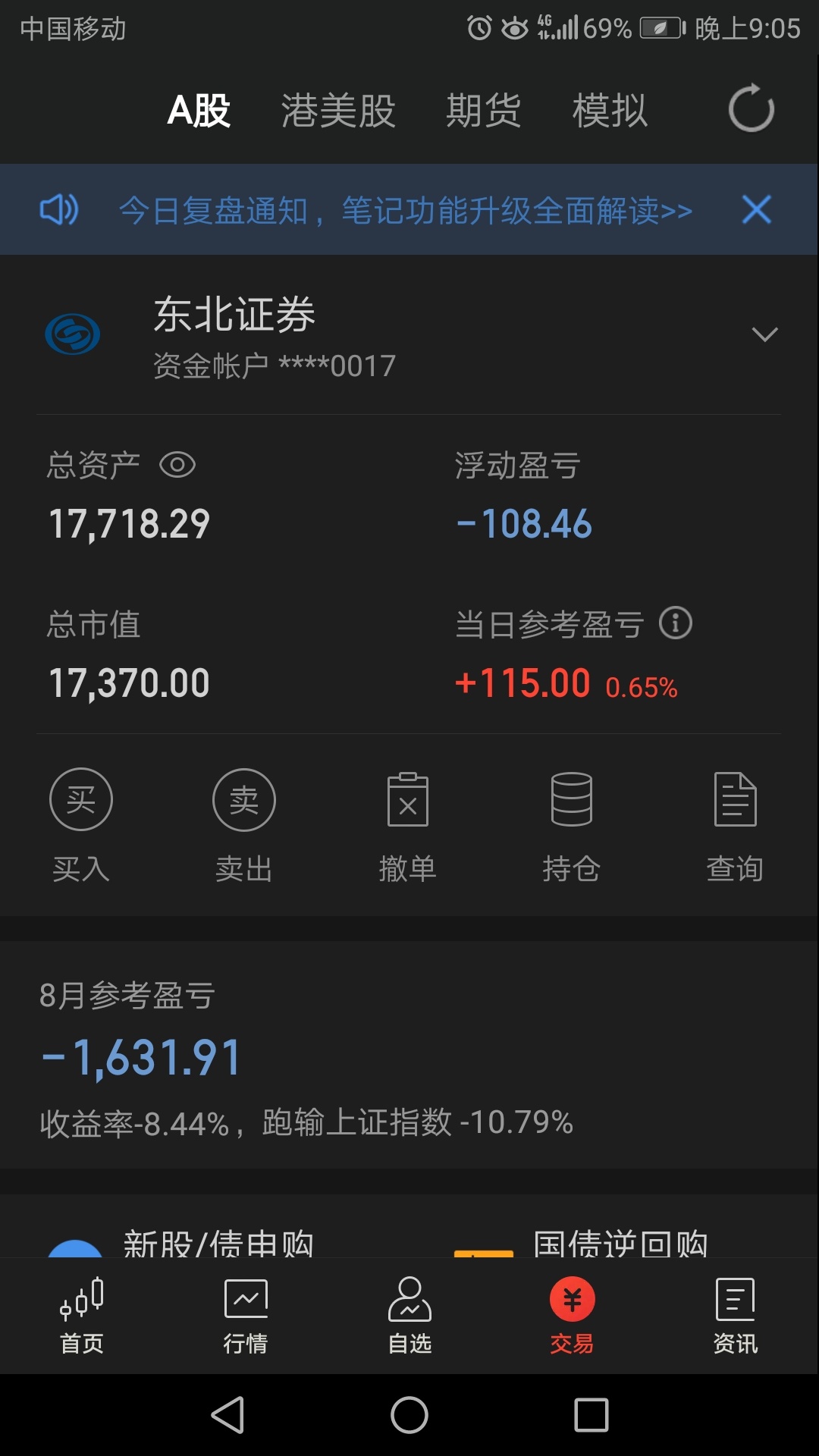The height and width of the screenshot is (1456, 819).
Task: Open the 今日复盘通知 announcement link
Action: (x=405, y=210)
